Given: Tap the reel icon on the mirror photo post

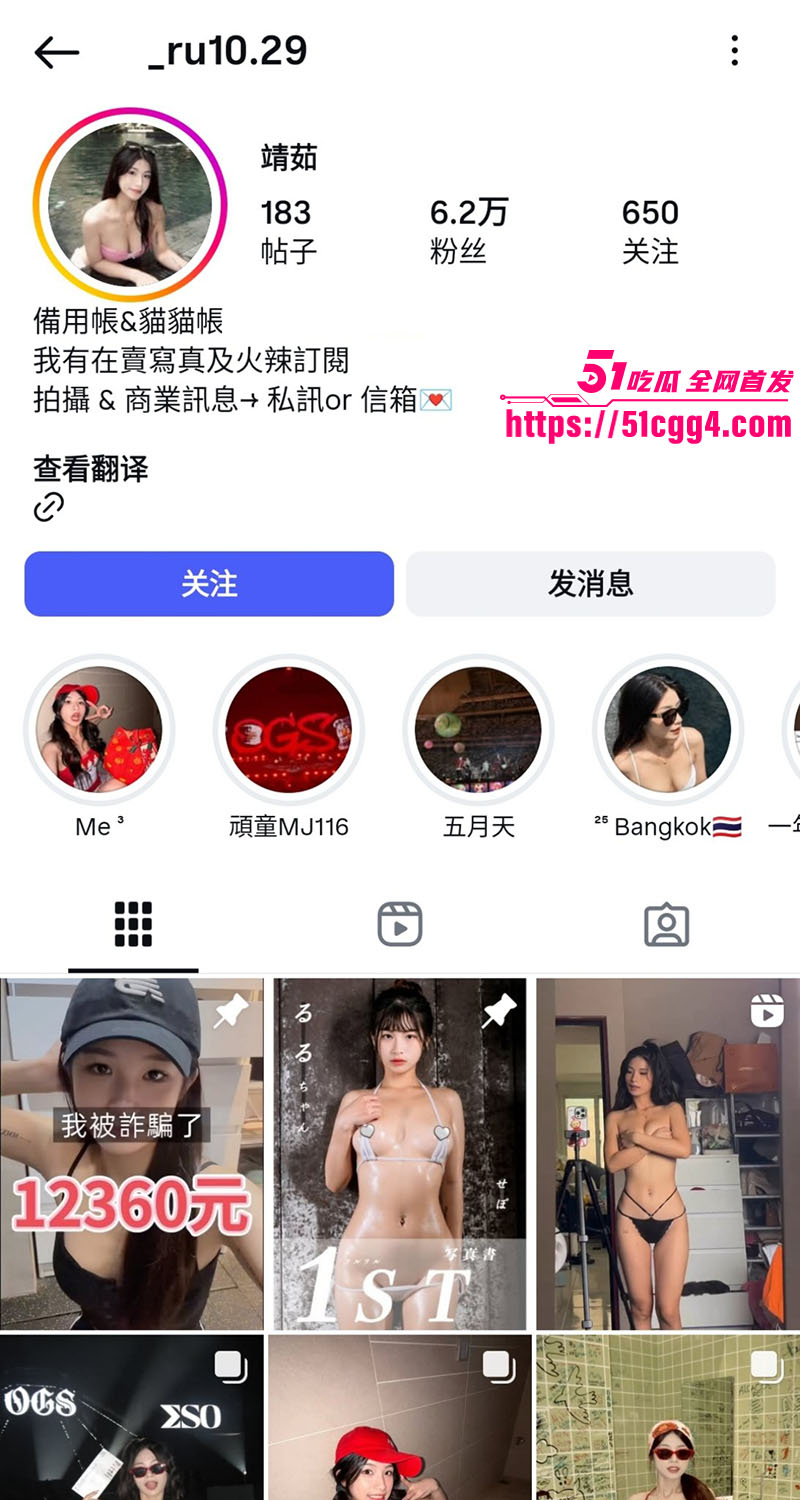Looking at the screenshot, I should tap(766, 1012).
